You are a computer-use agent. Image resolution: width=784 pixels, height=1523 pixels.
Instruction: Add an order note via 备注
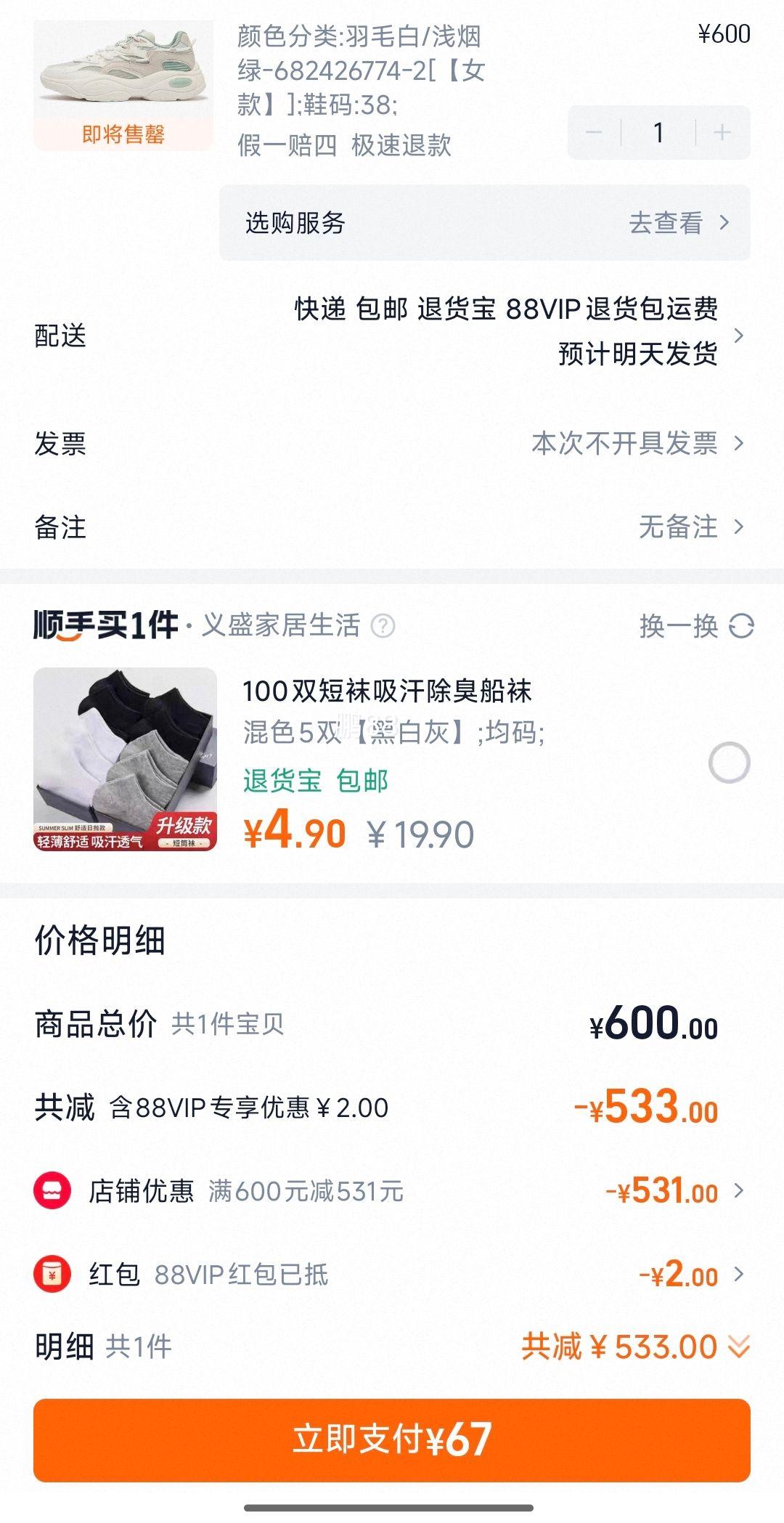(392, 527)
